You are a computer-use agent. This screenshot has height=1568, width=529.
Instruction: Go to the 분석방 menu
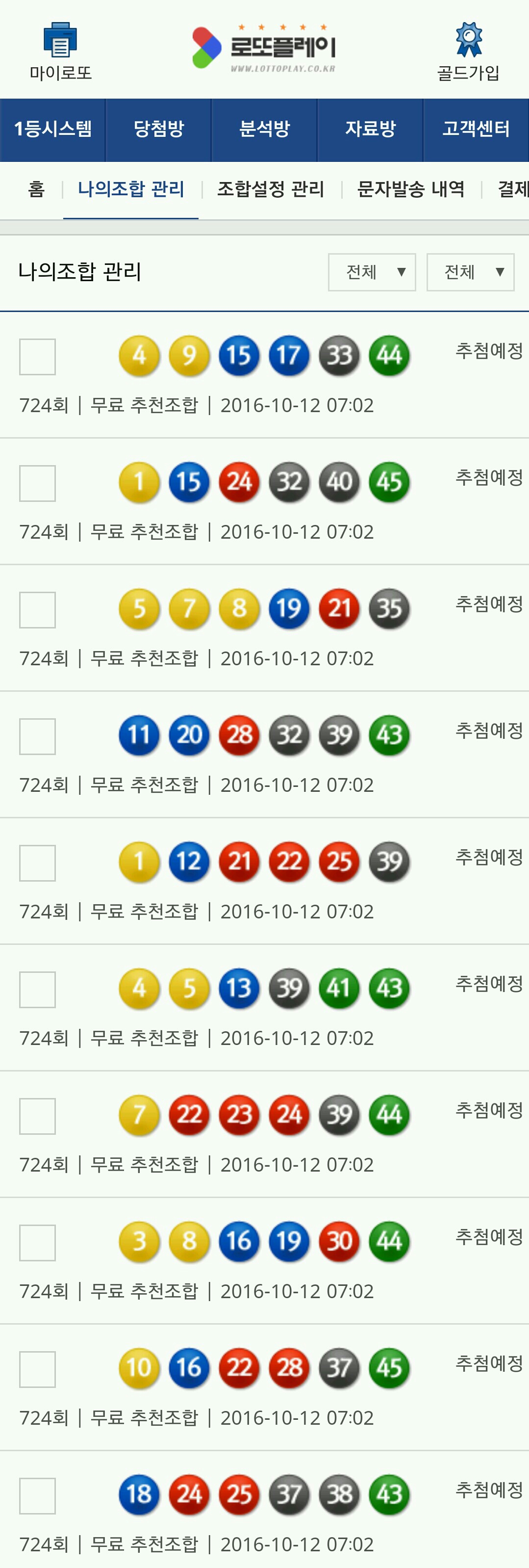pyautogui.click(x=265, y=130)
